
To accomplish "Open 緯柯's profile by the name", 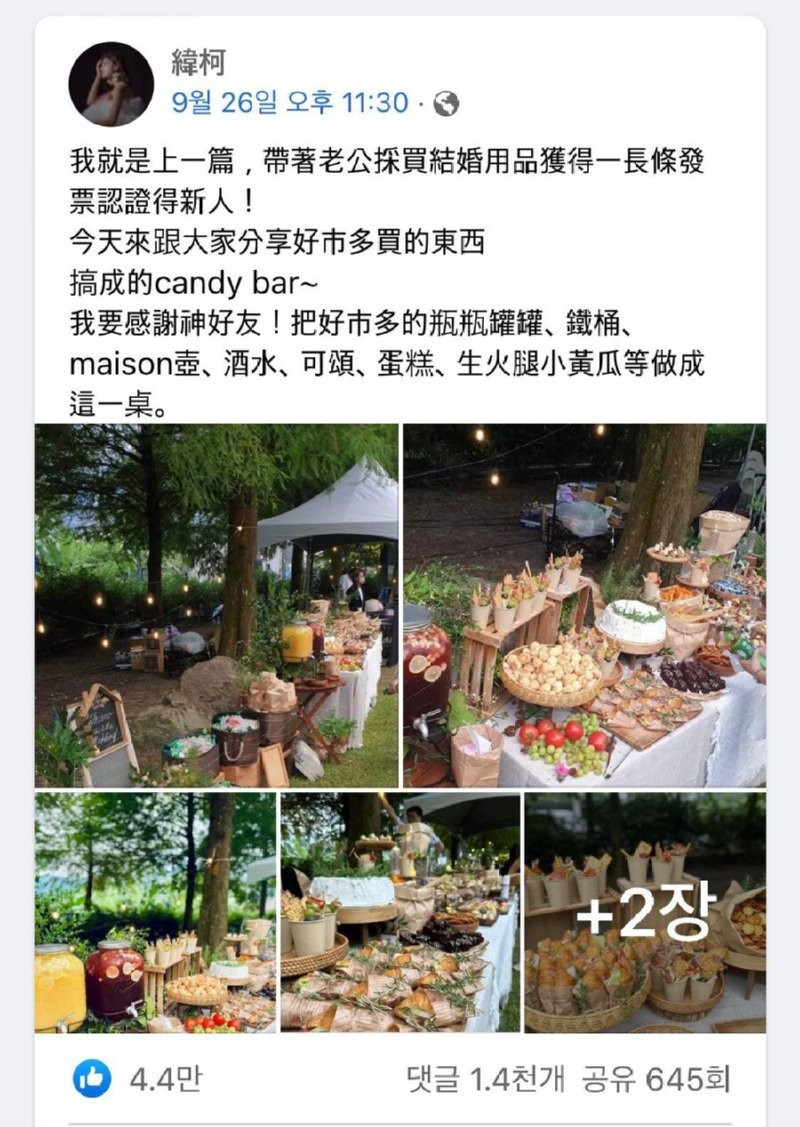I will click(198, 62).
